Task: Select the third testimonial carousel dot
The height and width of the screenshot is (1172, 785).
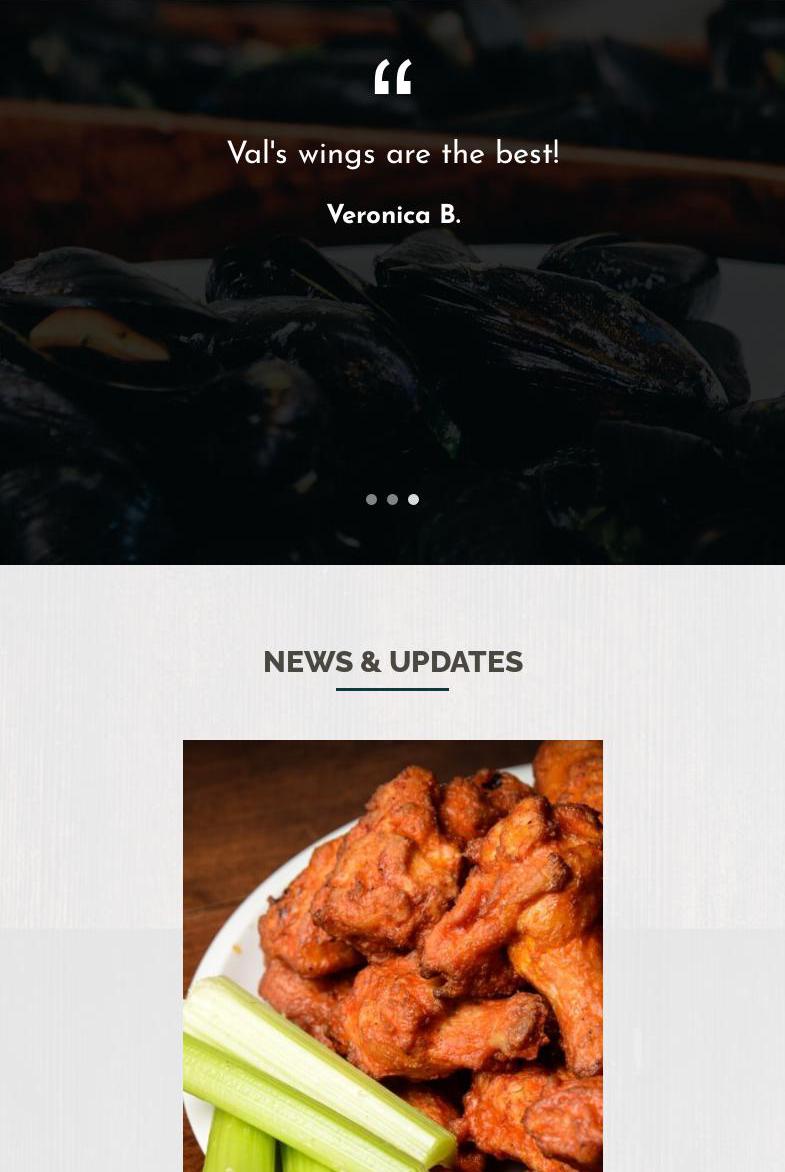Action: point(413,499)
